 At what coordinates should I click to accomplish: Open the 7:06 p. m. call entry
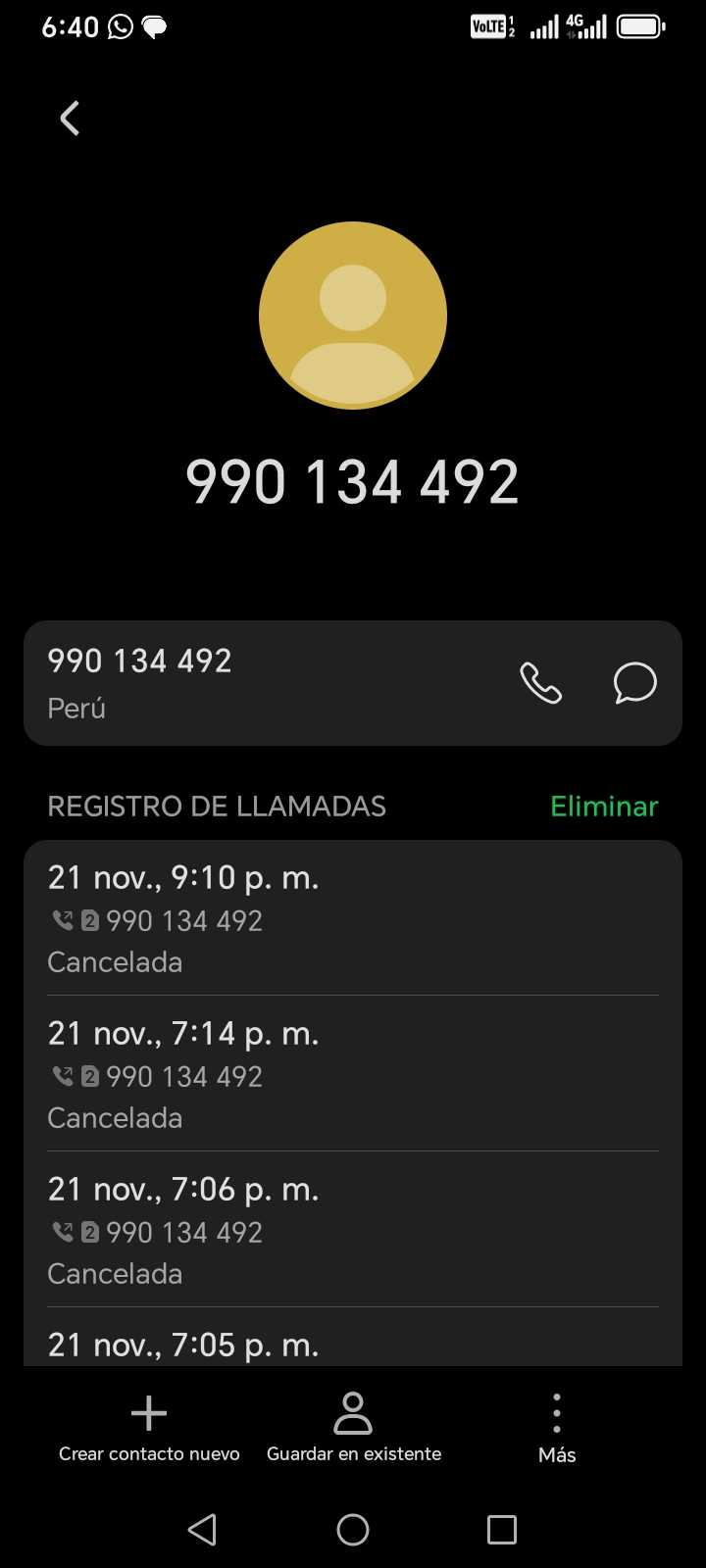click(x=353, y=1230)
